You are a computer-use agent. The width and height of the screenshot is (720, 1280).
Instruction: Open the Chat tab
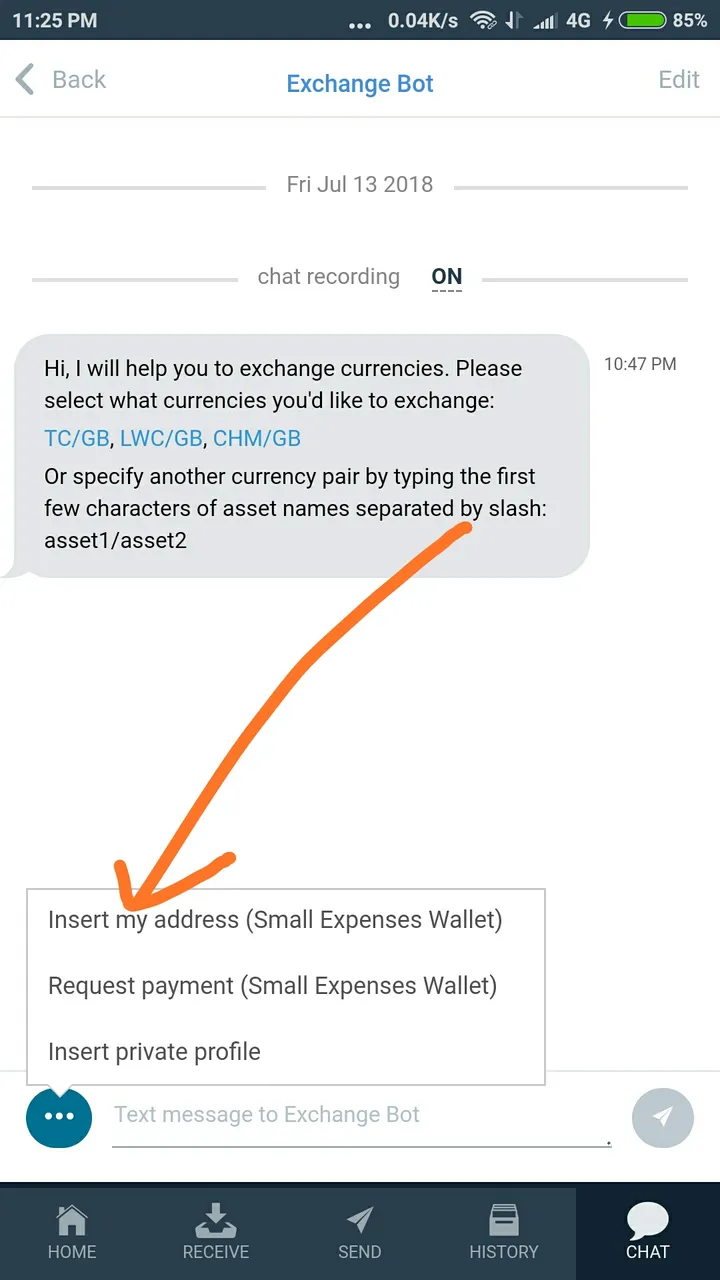point(648,1233)
